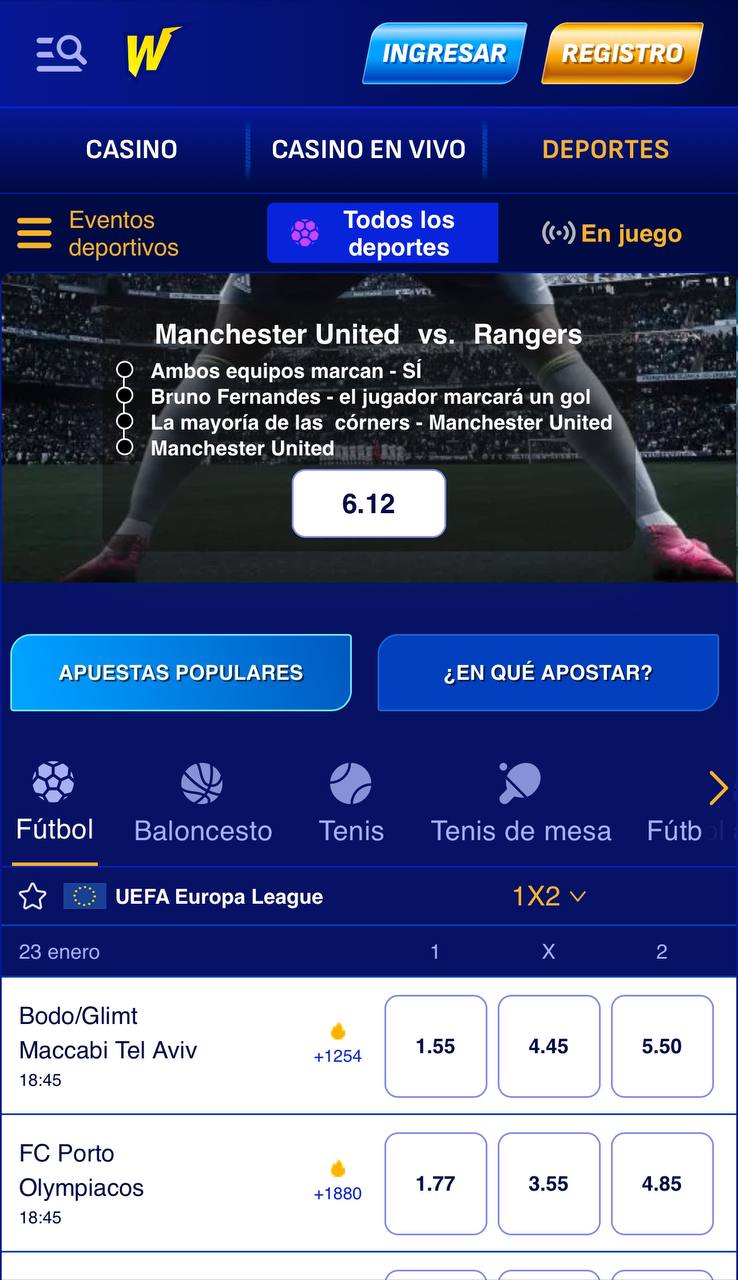Open the menu search icon
738x1280 pixels.
click(x=61, y=53)
